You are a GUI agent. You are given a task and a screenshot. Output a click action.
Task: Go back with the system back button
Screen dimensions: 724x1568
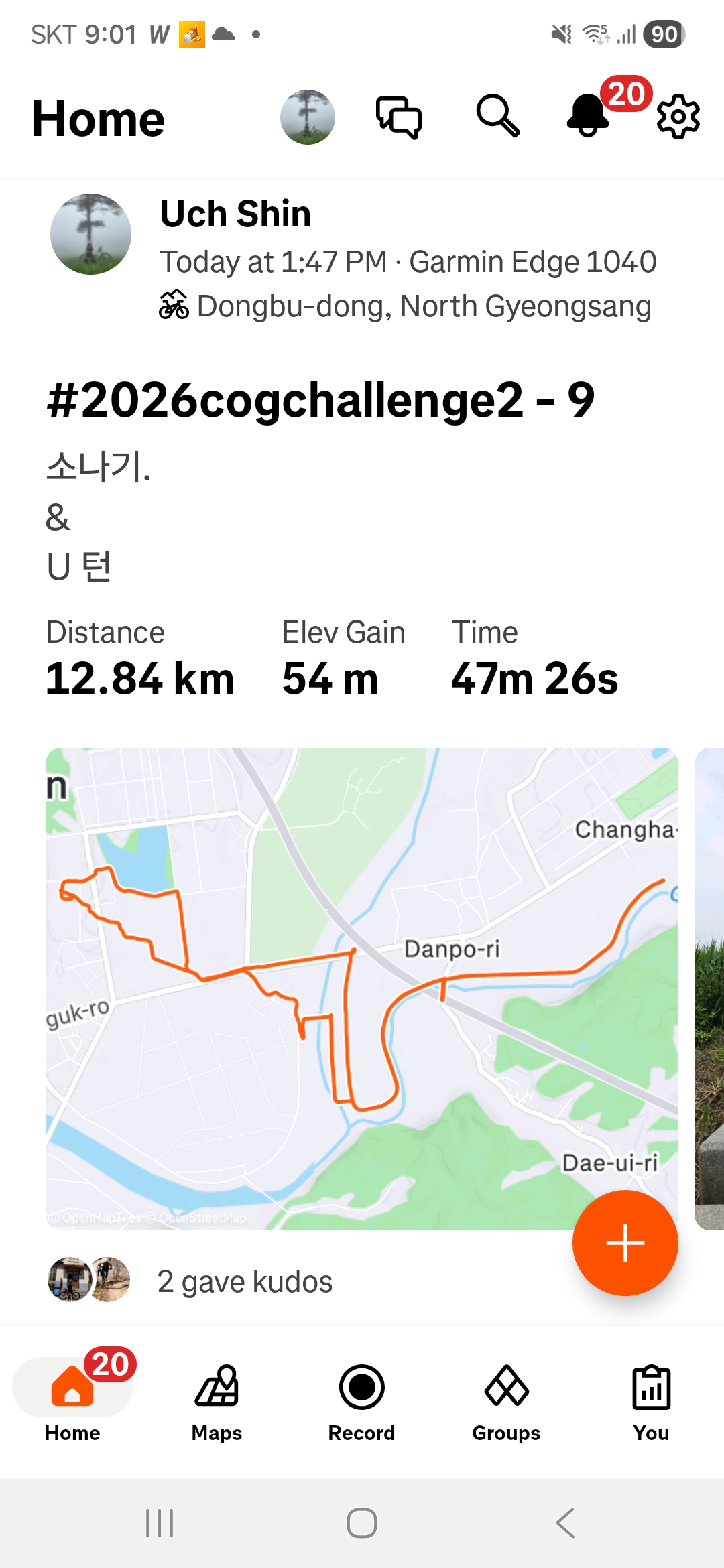point(565,1523)
